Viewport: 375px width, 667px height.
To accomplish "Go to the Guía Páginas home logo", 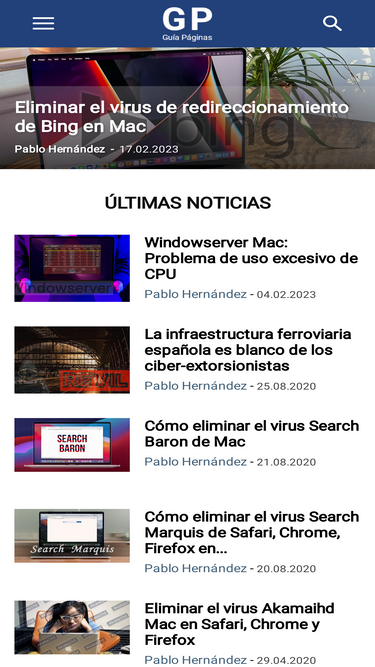I will click(187, 24).
